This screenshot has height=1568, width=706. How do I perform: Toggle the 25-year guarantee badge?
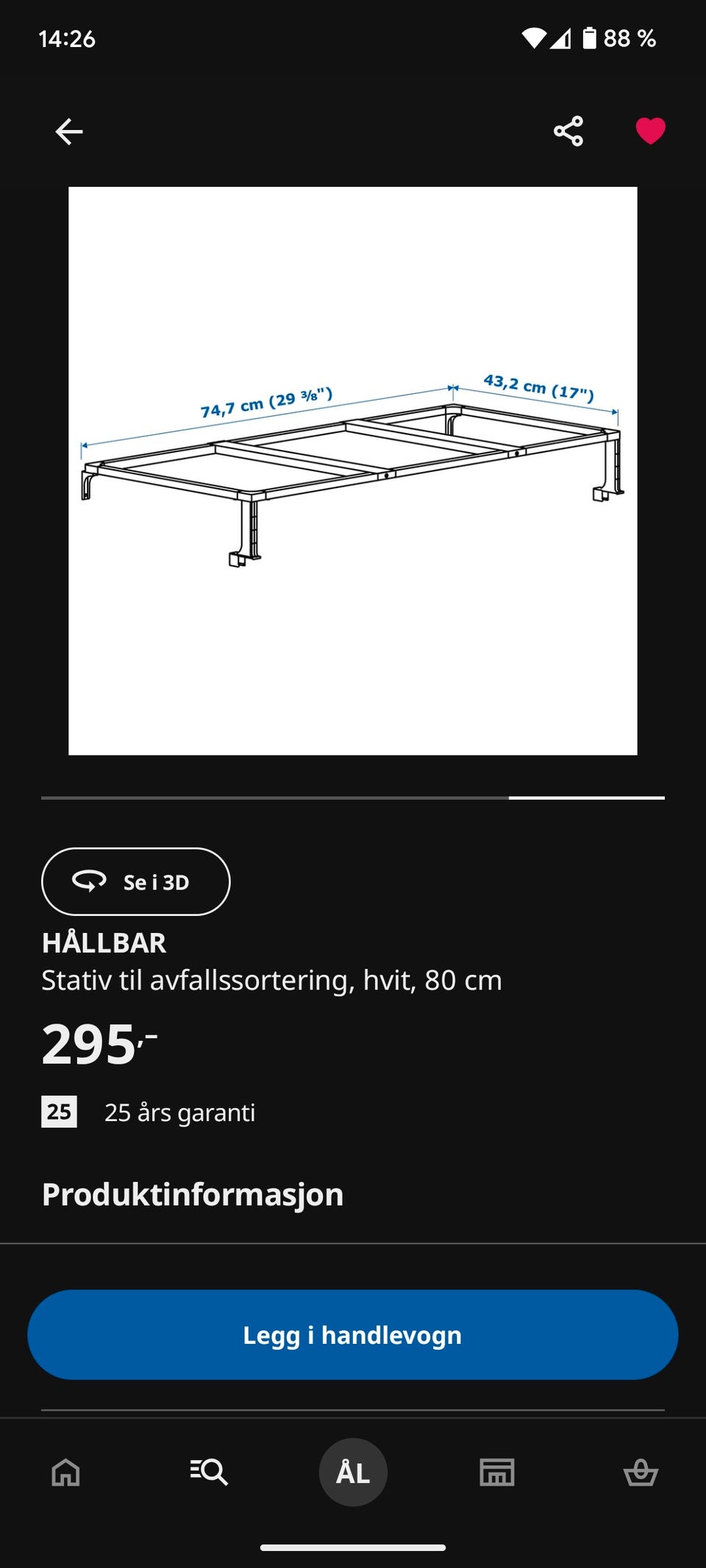point(59,1111)
